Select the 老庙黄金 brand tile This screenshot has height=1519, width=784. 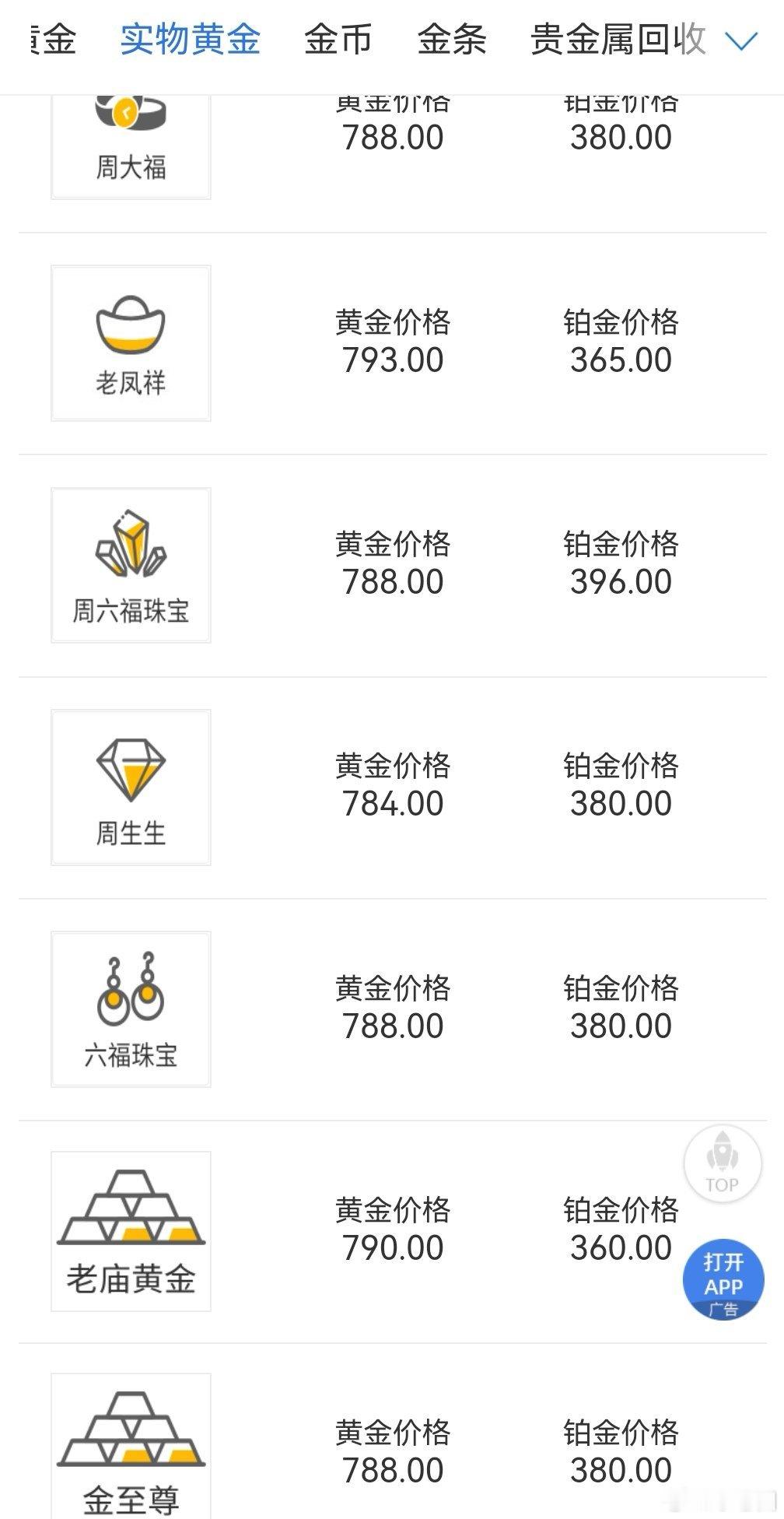pyautogui.click(x=131, y=1231)
